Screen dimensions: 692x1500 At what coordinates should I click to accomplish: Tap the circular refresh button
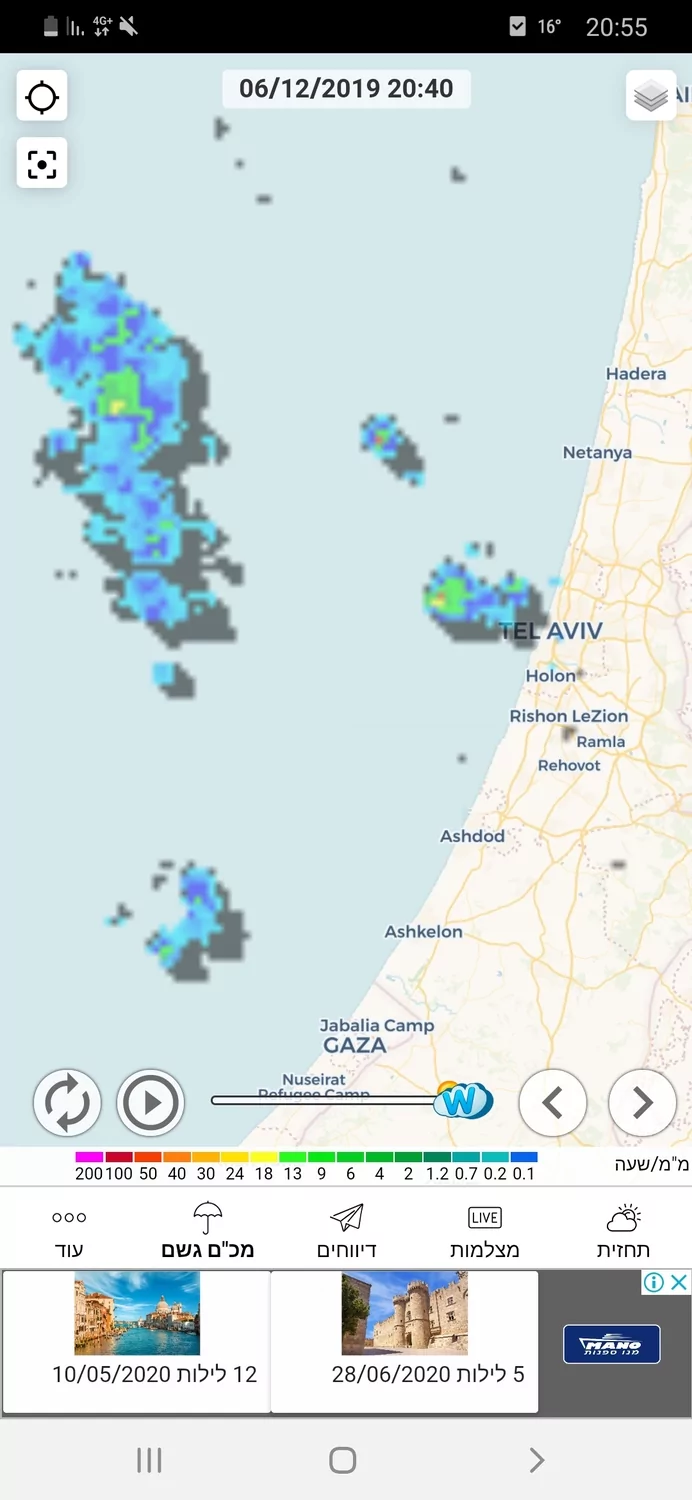pyautogui.click(x=67, y=1102)
